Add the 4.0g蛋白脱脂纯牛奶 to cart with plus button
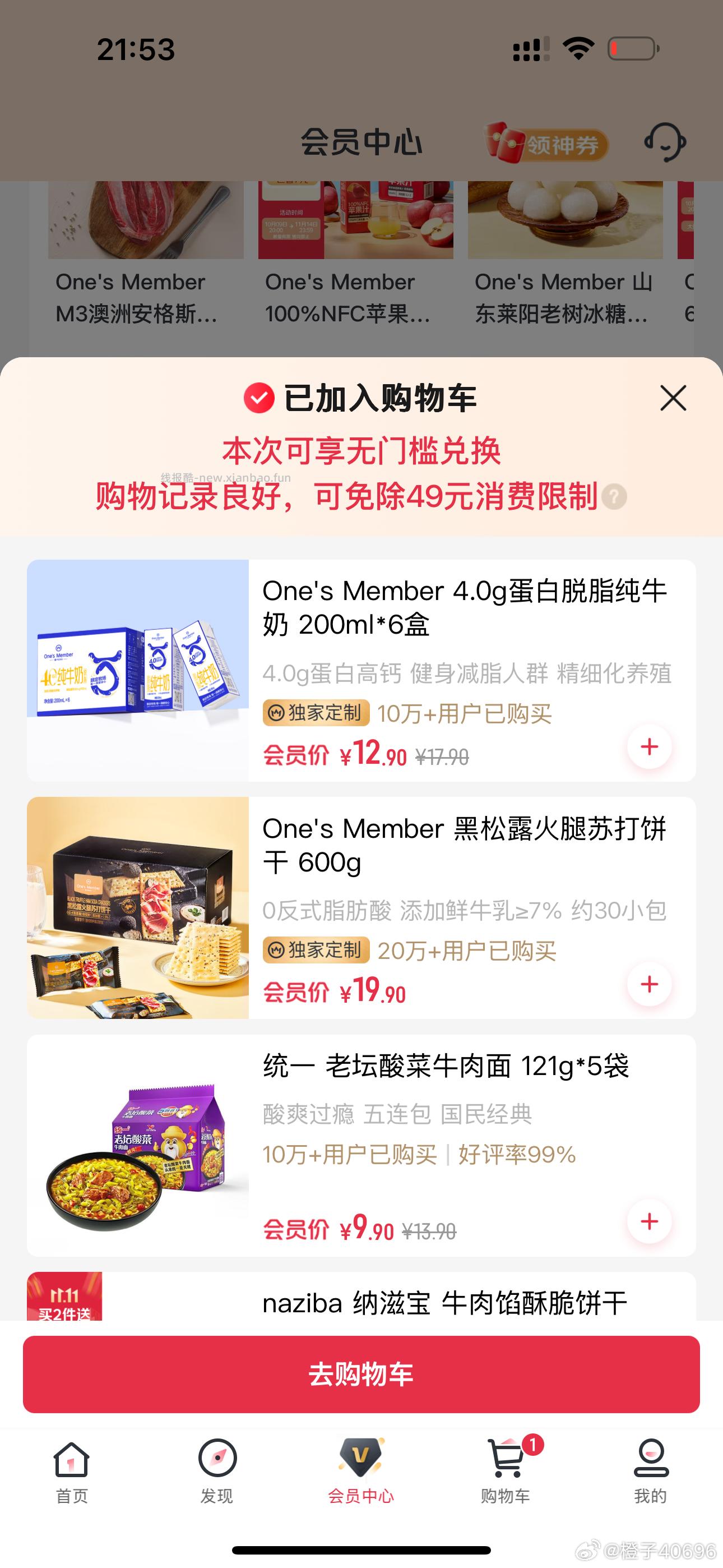723x1568 pixels. click(x=650, y=748)
